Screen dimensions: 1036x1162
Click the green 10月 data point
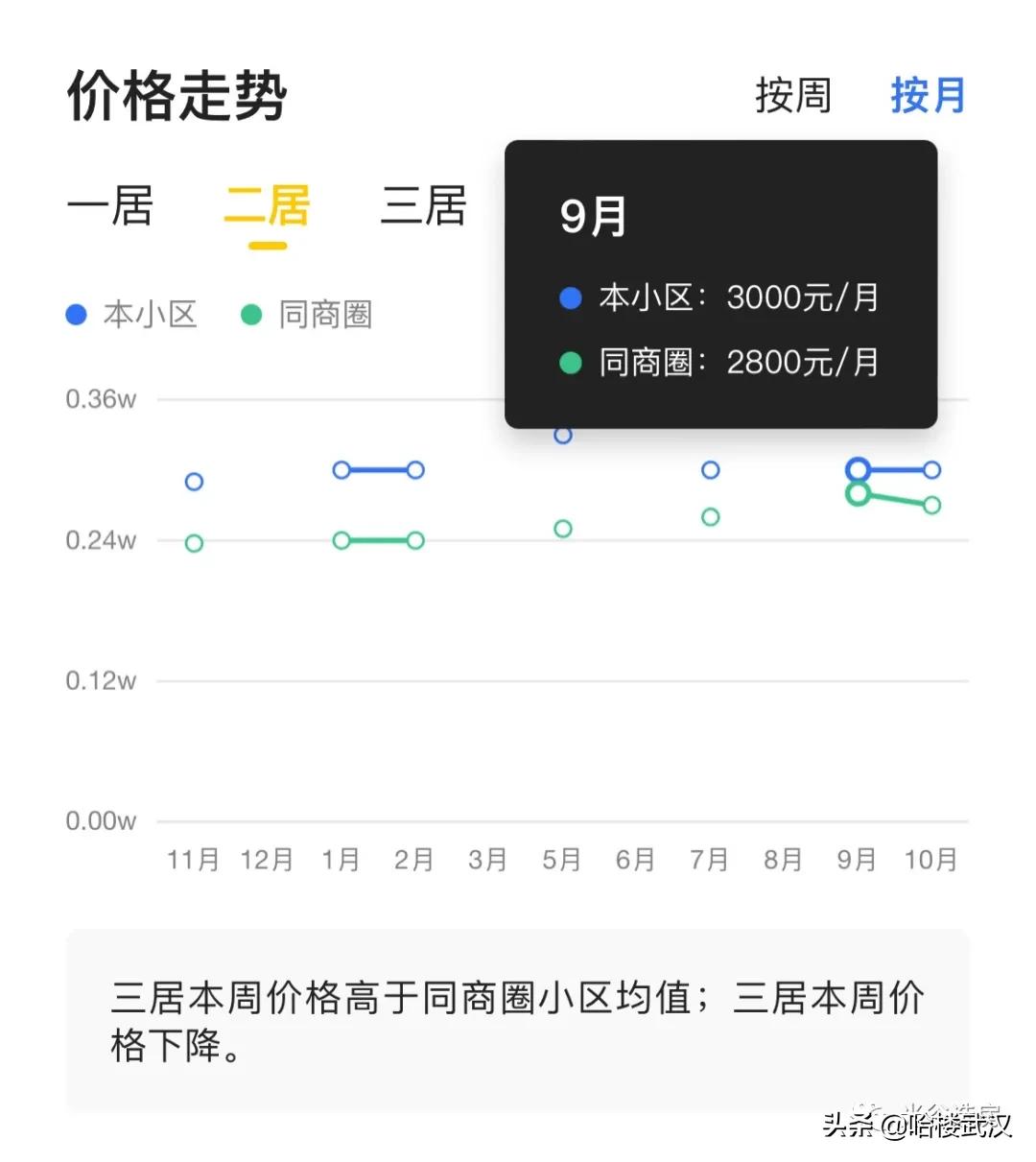[x=931, y=506]
